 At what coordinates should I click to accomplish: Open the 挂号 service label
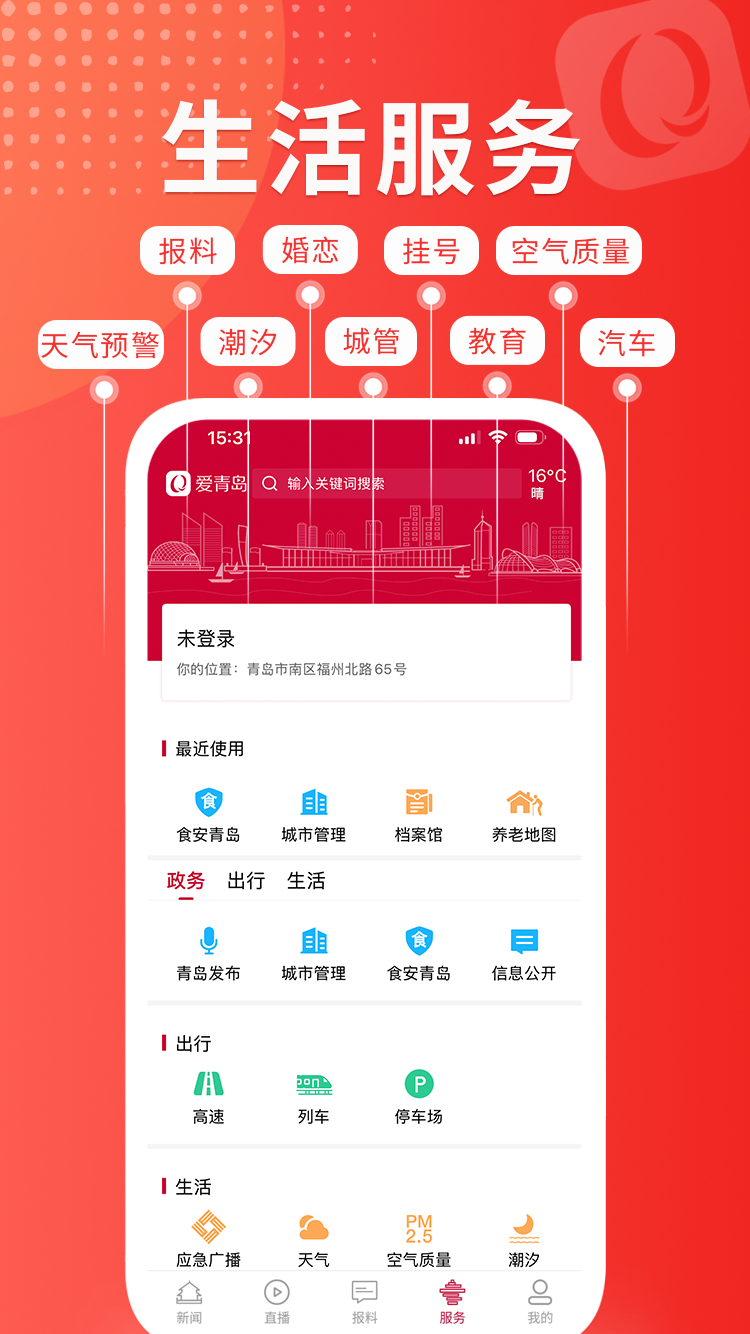tap(430, 250)
